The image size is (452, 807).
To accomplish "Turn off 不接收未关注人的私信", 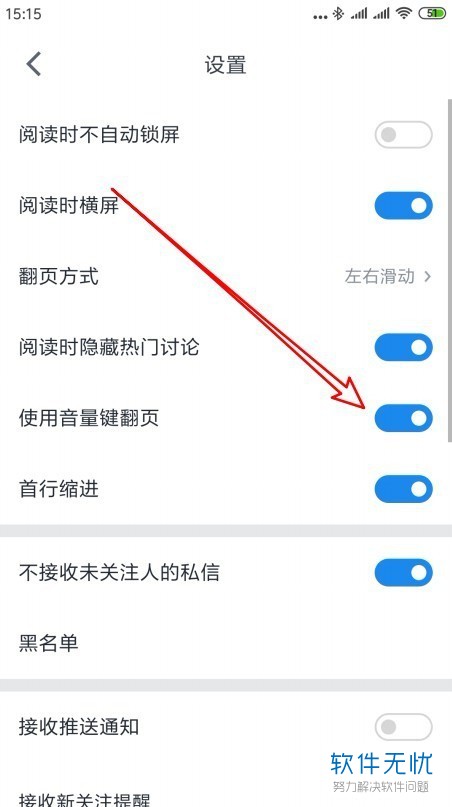I will coord(403,572).
